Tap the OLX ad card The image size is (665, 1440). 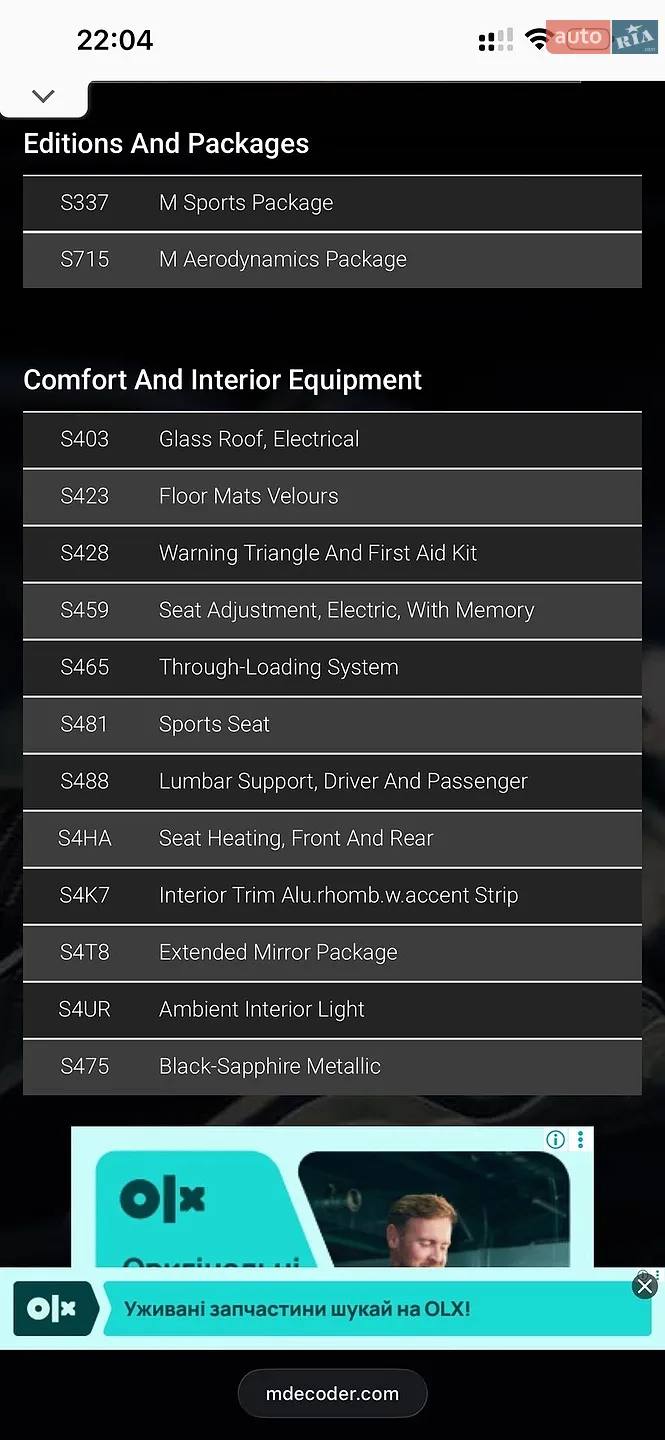point(332,1197)
